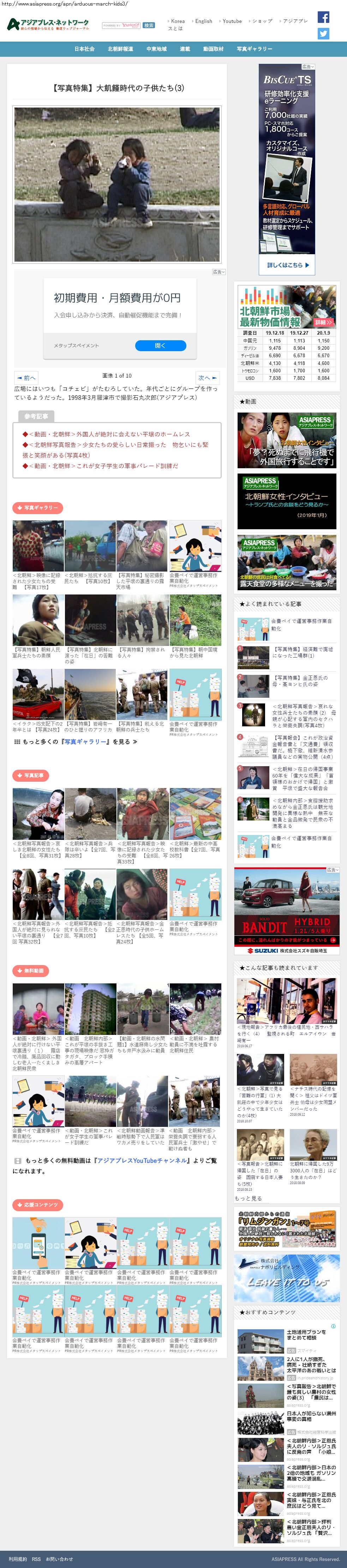Open 写真ギャラリー in the navigation bar
Screen dimensions: 347x1568
[x=254, y=49]
